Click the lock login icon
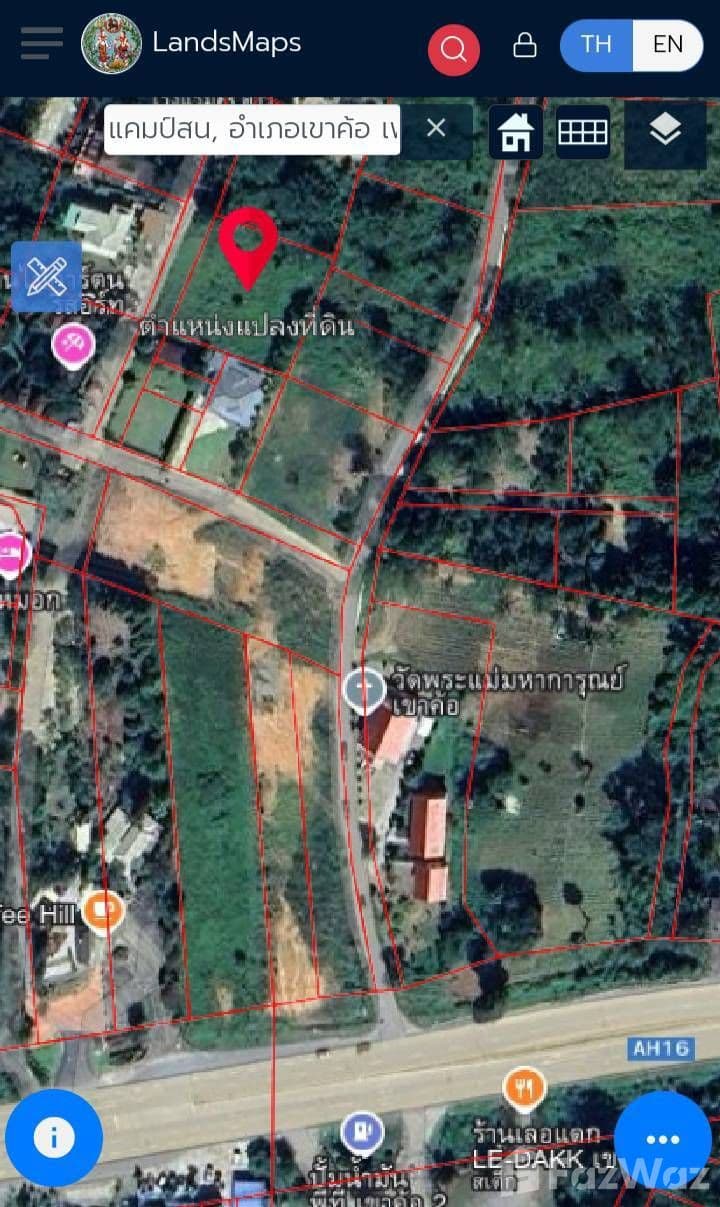This screenshot has height=1207, width=720. pos(525,45)
